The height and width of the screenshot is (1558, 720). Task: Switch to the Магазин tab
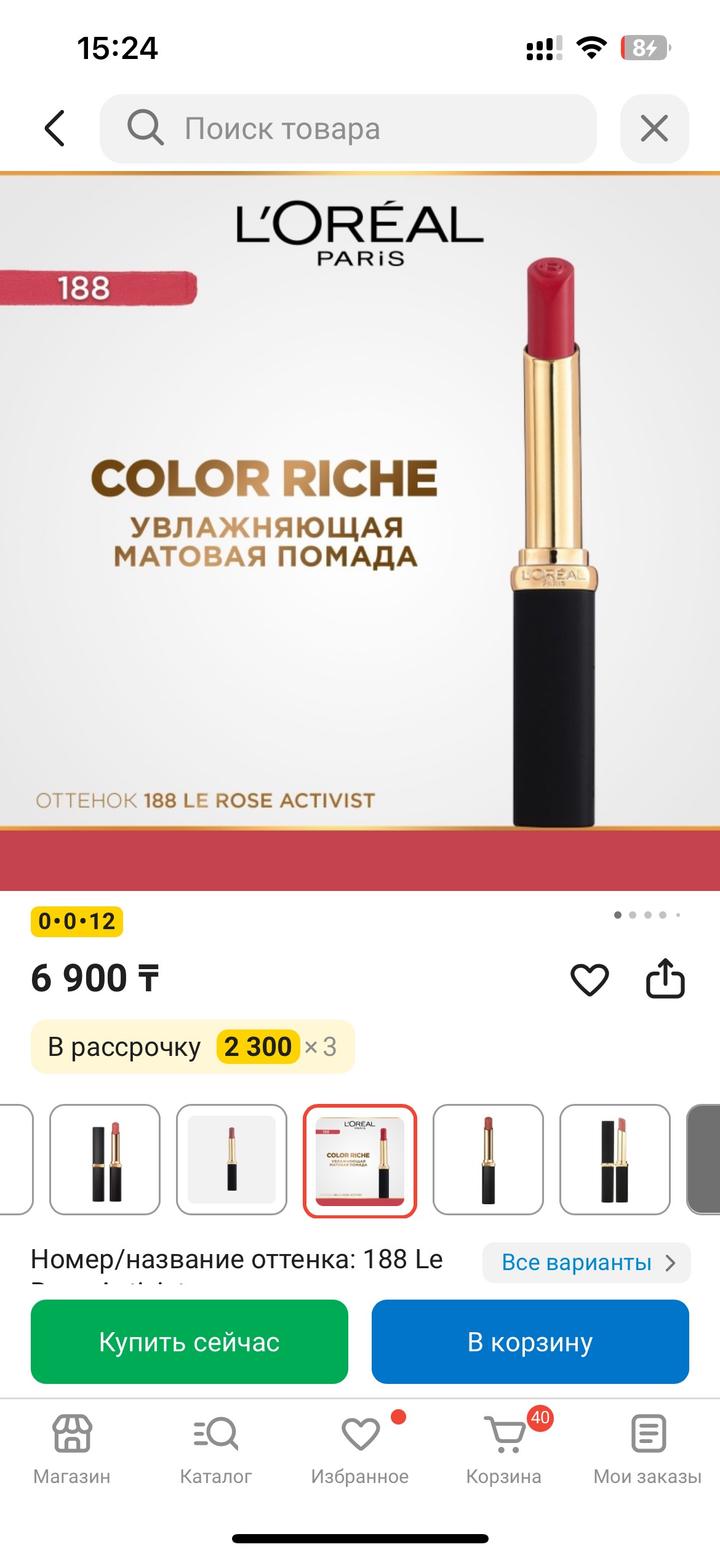tap(72, 1448)
